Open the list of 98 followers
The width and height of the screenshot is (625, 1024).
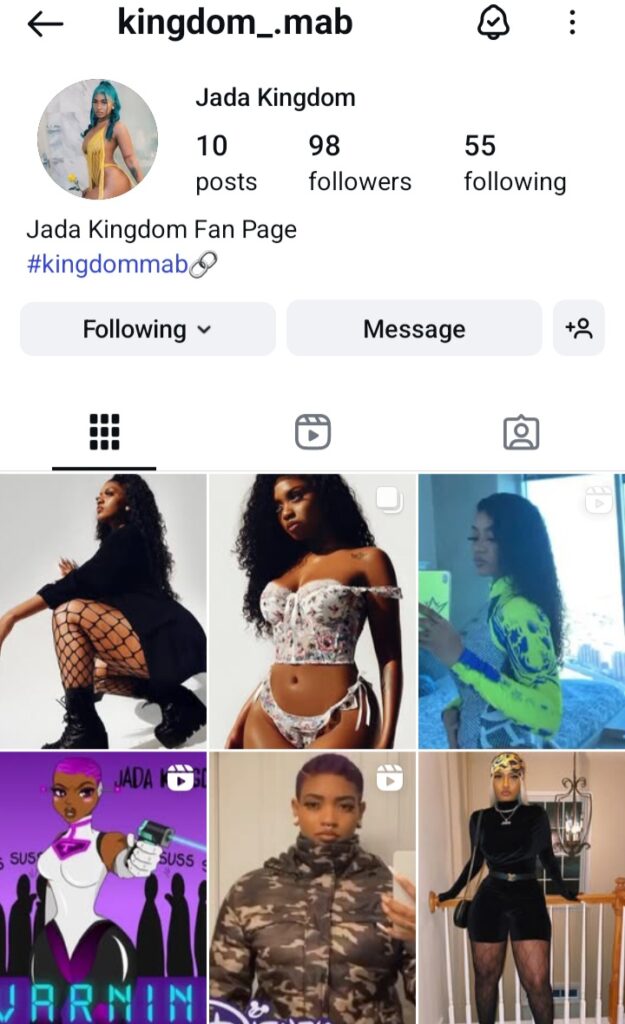359,163
